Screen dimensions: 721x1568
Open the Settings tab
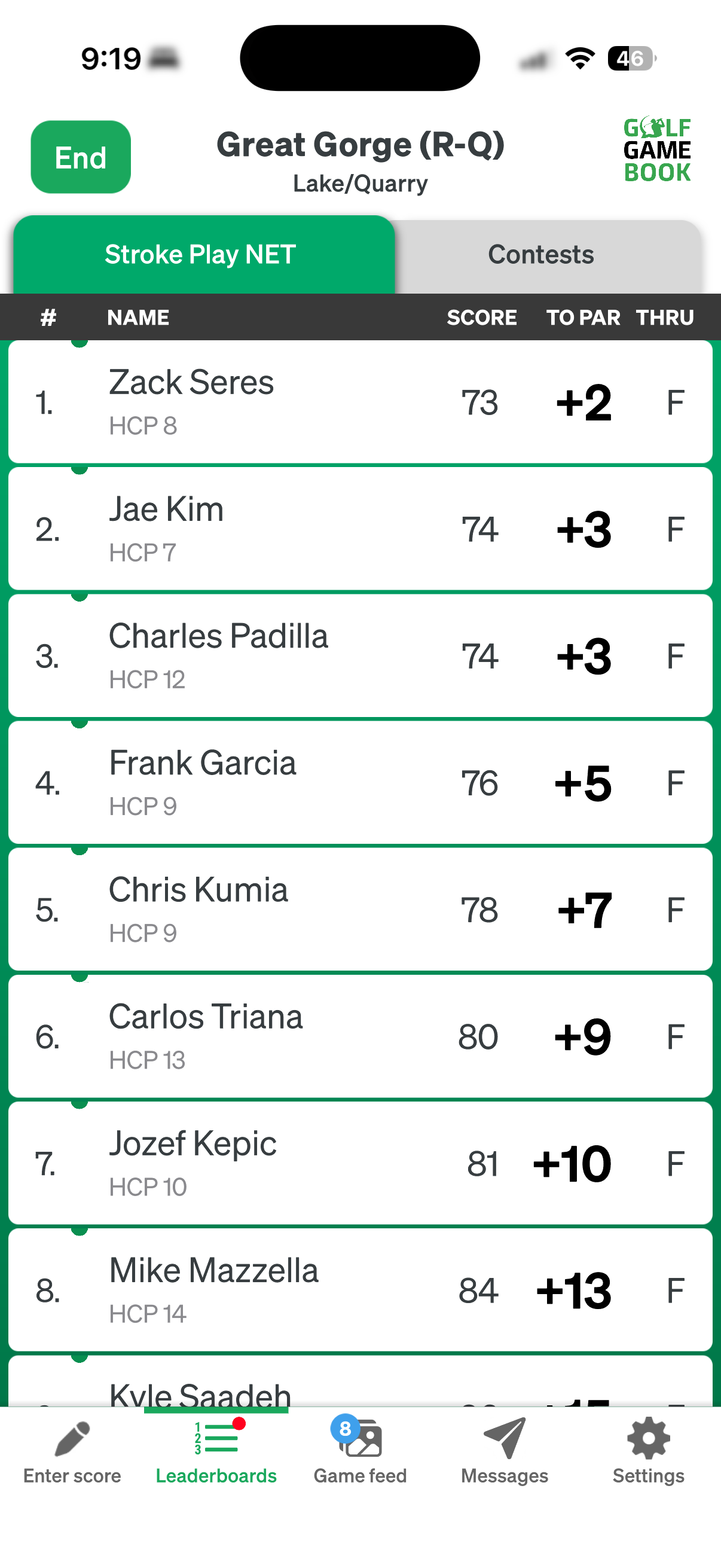tap(649, 1453)
